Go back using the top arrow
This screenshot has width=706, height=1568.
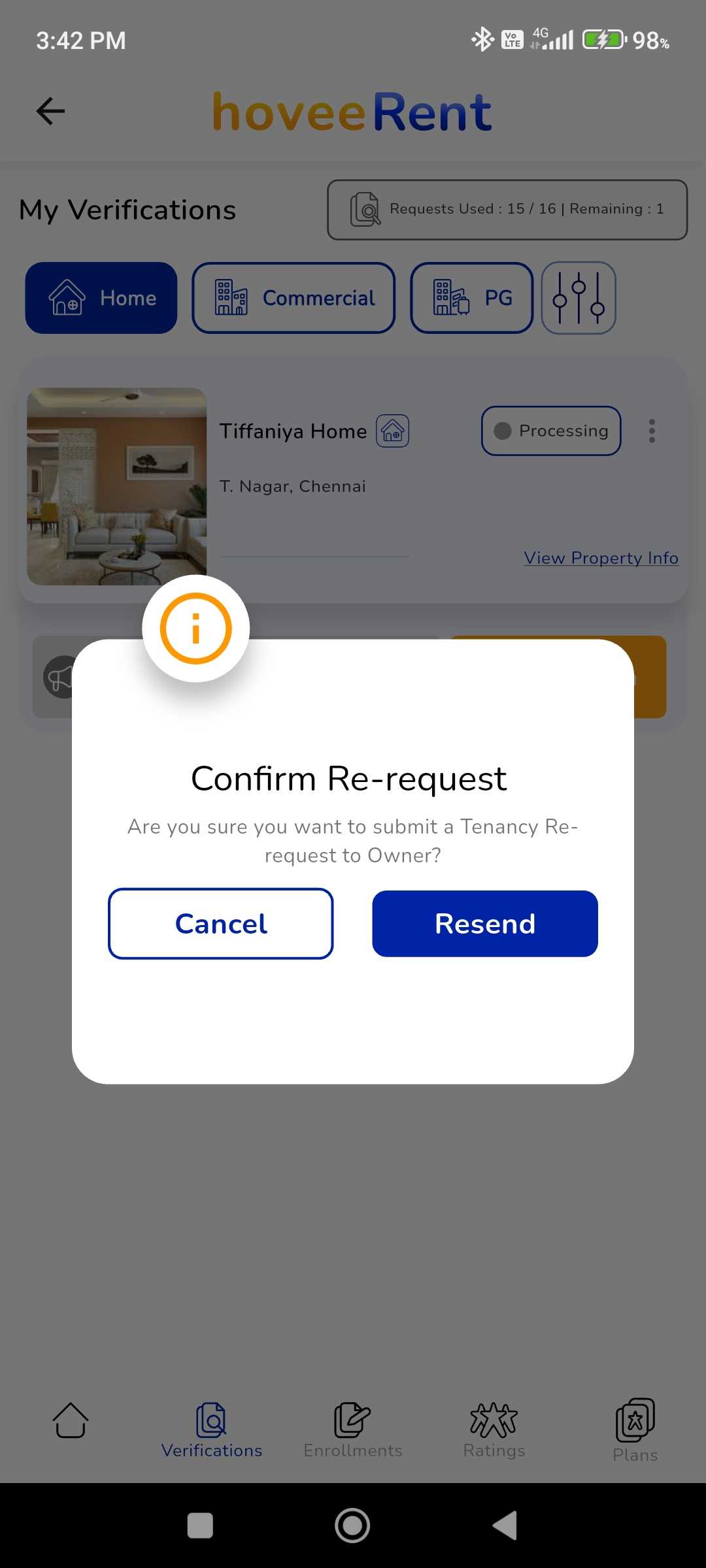tap(50, 111)
